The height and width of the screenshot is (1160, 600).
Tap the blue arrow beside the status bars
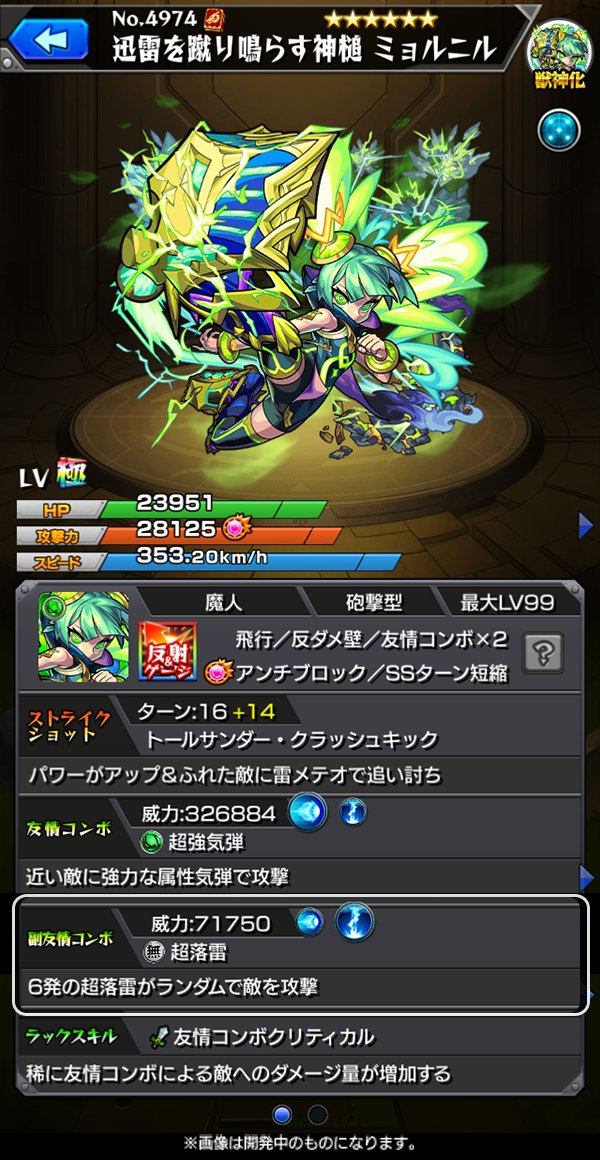pyautogui.click(x=586, y=525)
